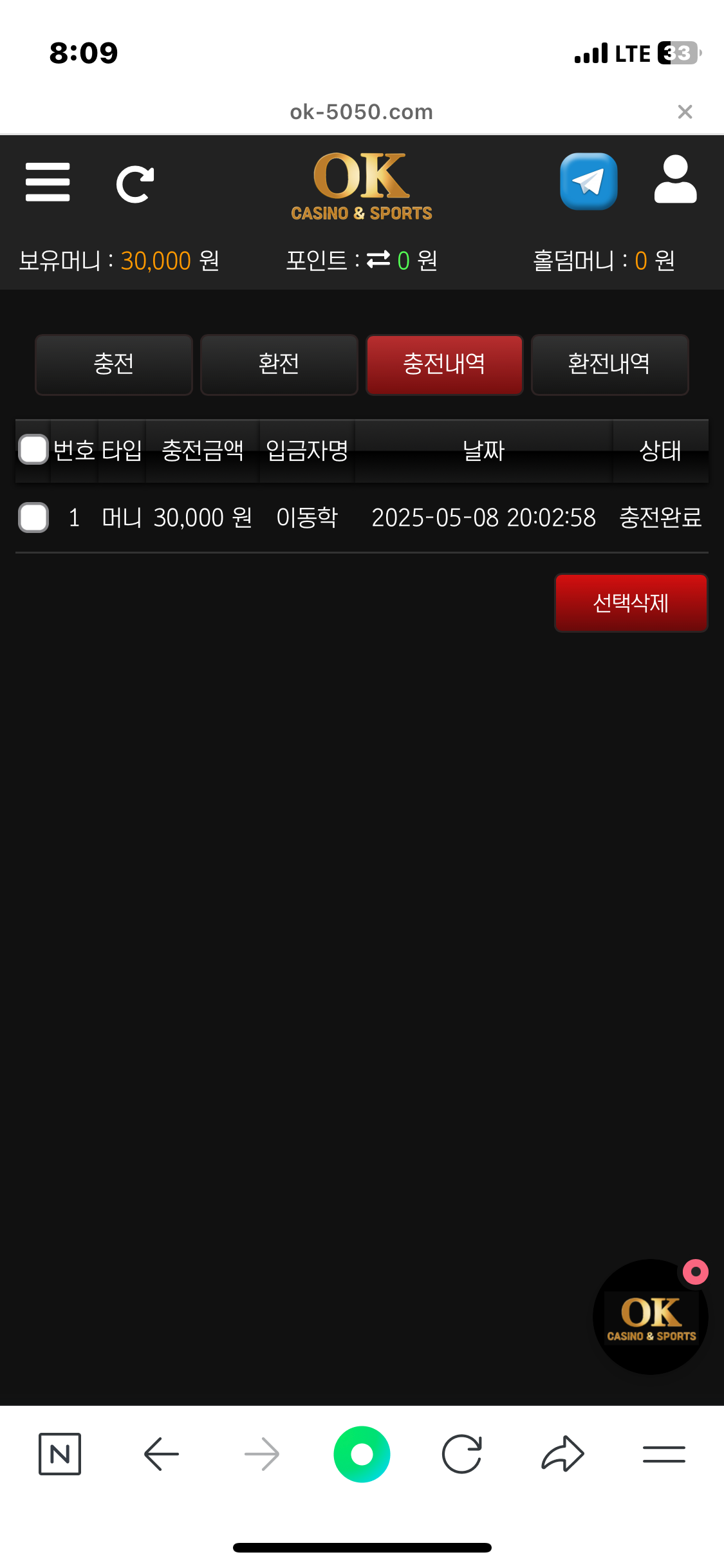This screenshot has width=724, height=1568.
Task: Check the box for row 1 이동학
Action: (33, 518)
